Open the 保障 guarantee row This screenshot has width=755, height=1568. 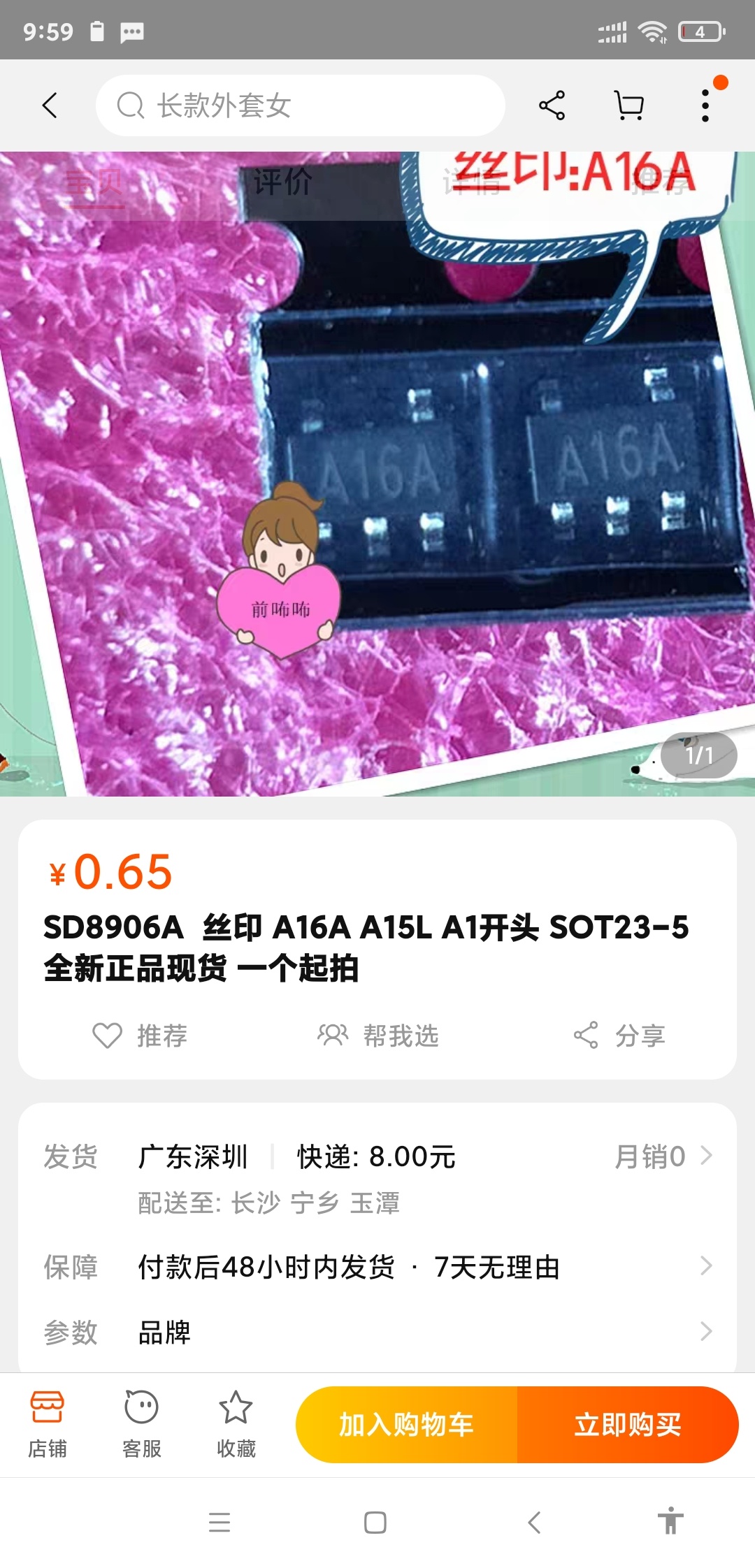point(377,1266)
